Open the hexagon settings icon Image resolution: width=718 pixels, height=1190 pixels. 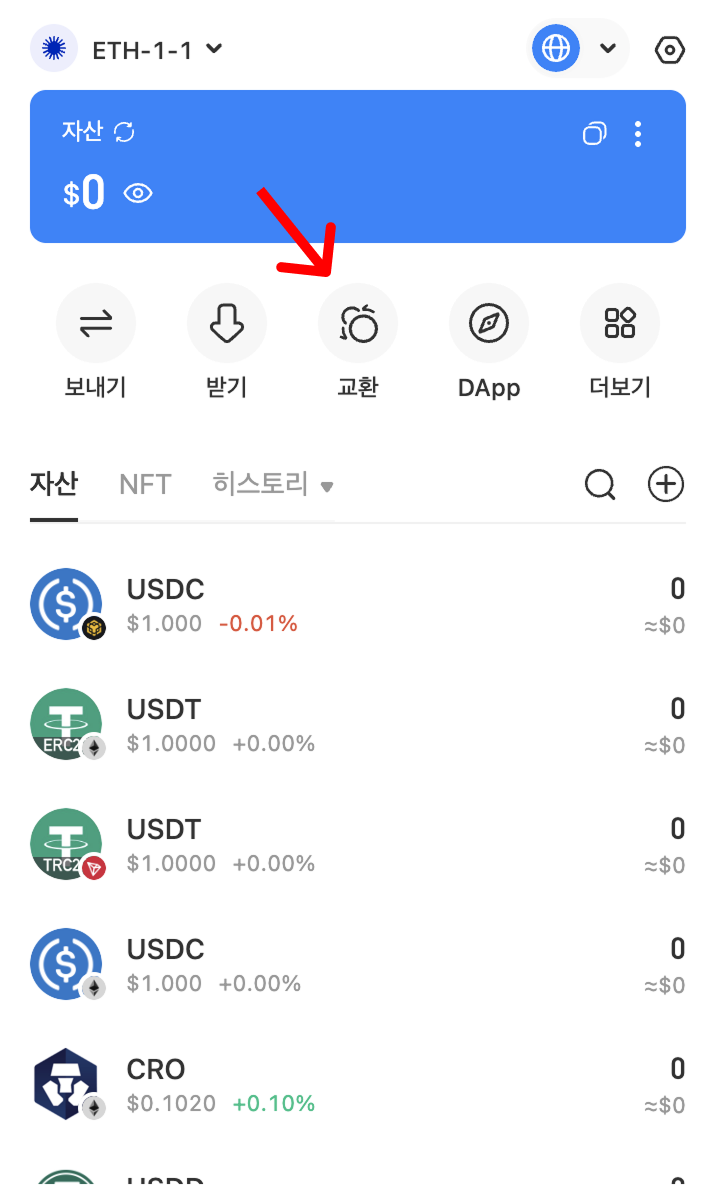tap(669, 49)
